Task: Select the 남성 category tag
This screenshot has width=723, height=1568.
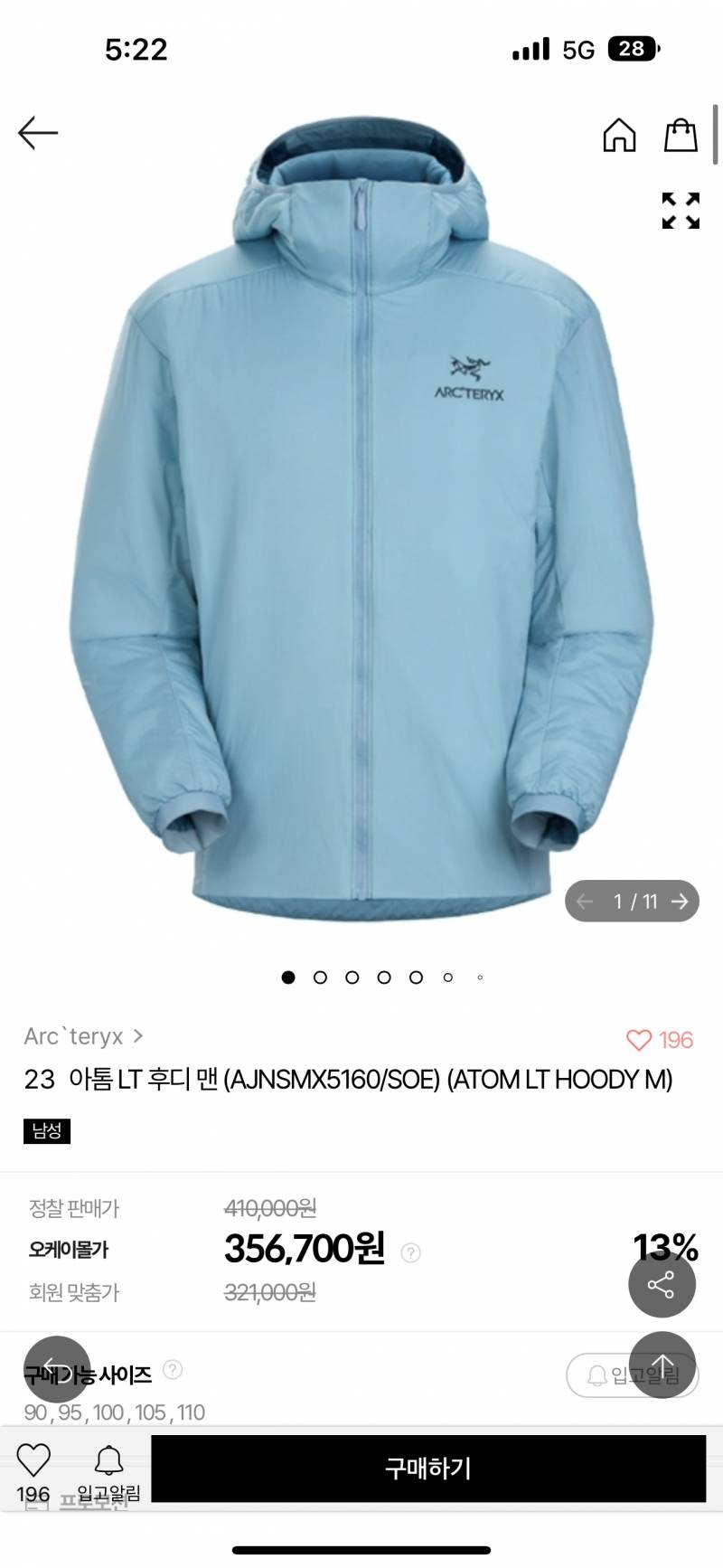Action: 46,1131
